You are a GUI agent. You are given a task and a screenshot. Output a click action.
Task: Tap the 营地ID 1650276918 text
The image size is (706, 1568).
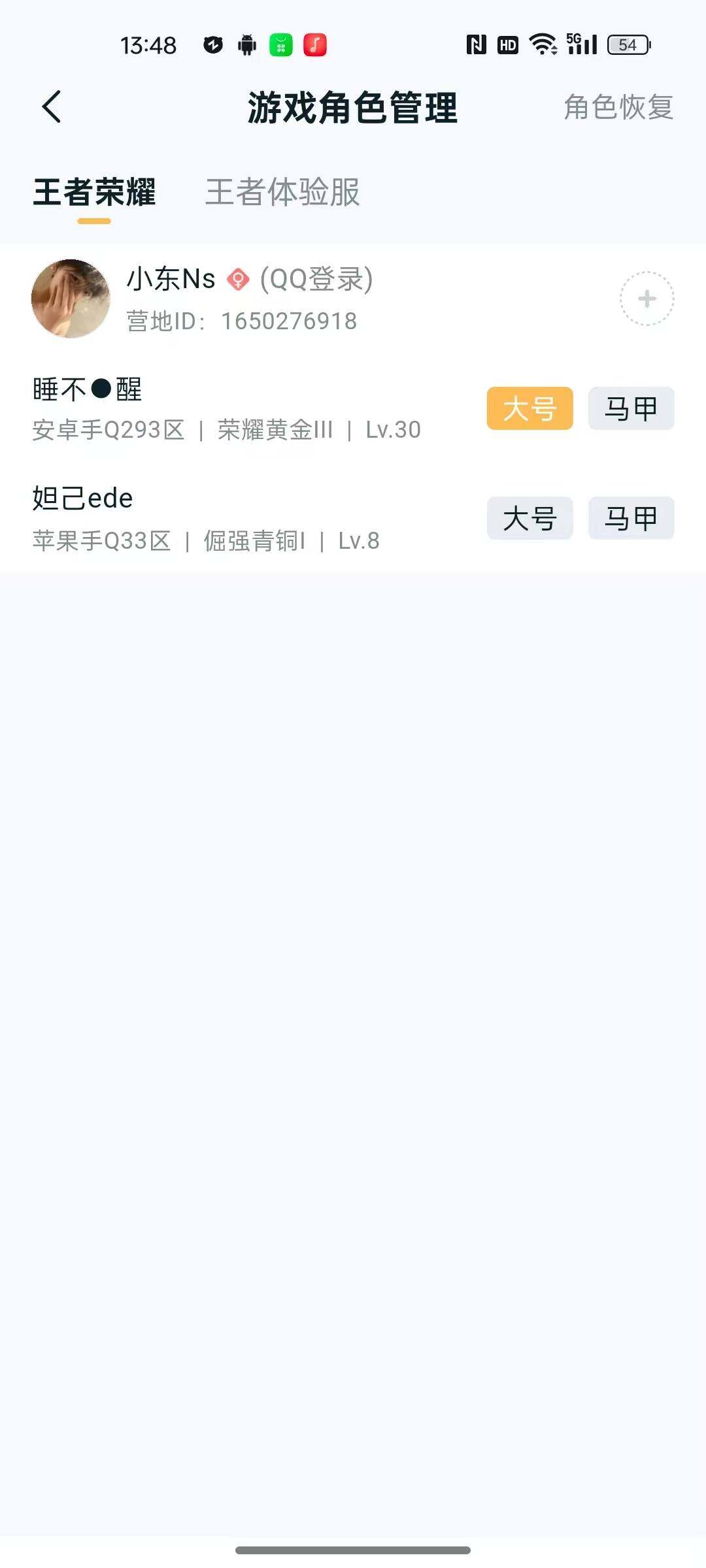241,320
